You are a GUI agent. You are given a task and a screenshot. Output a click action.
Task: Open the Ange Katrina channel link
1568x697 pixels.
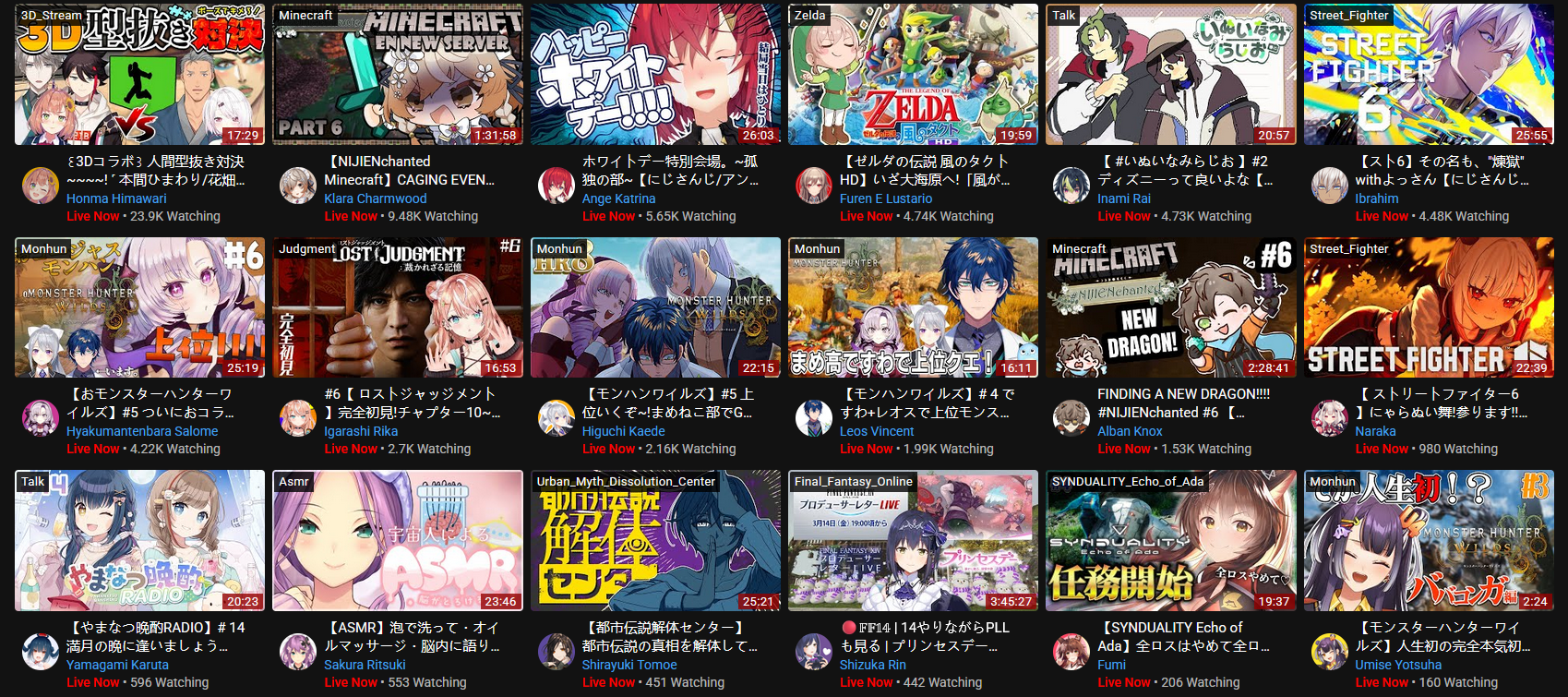[x=618, y=198]
